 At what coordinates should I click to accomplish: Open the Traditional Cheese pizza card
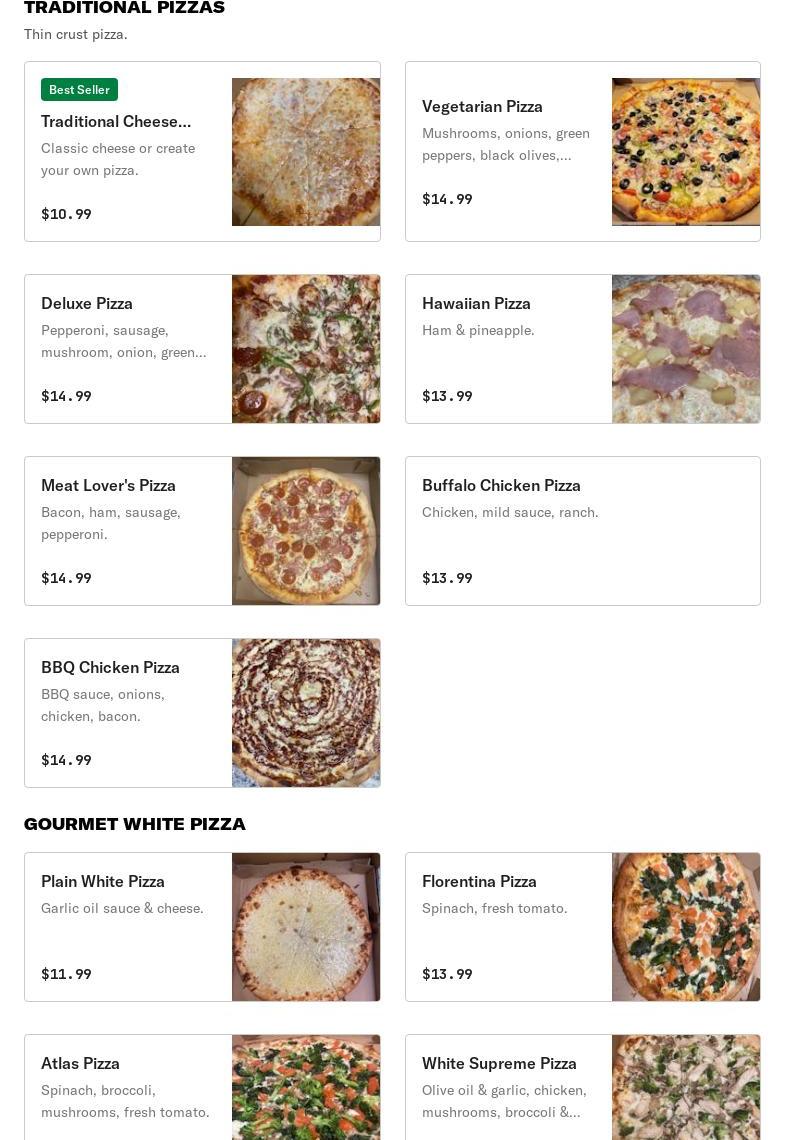(202, 151)
